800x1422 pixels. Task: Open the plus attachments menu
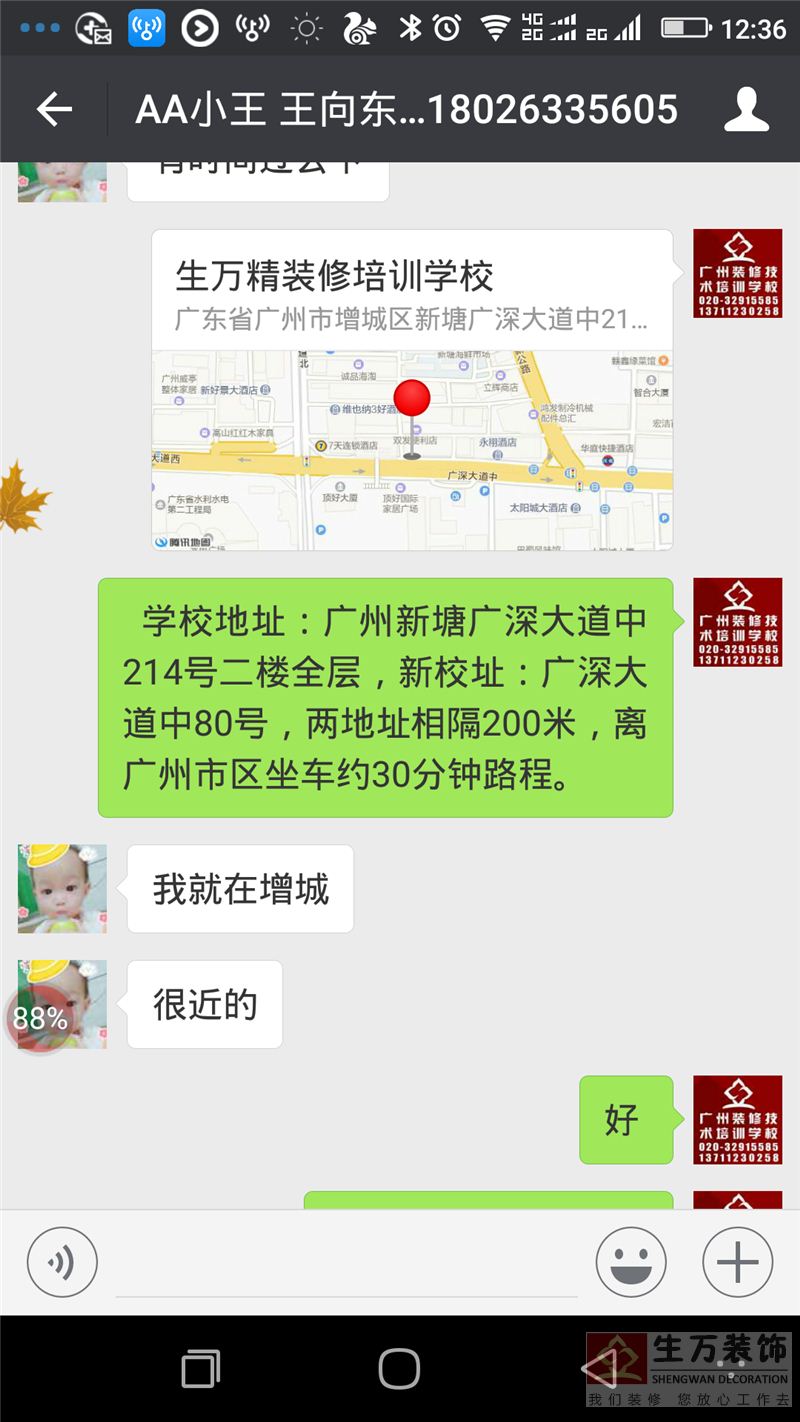point(738,1262)
